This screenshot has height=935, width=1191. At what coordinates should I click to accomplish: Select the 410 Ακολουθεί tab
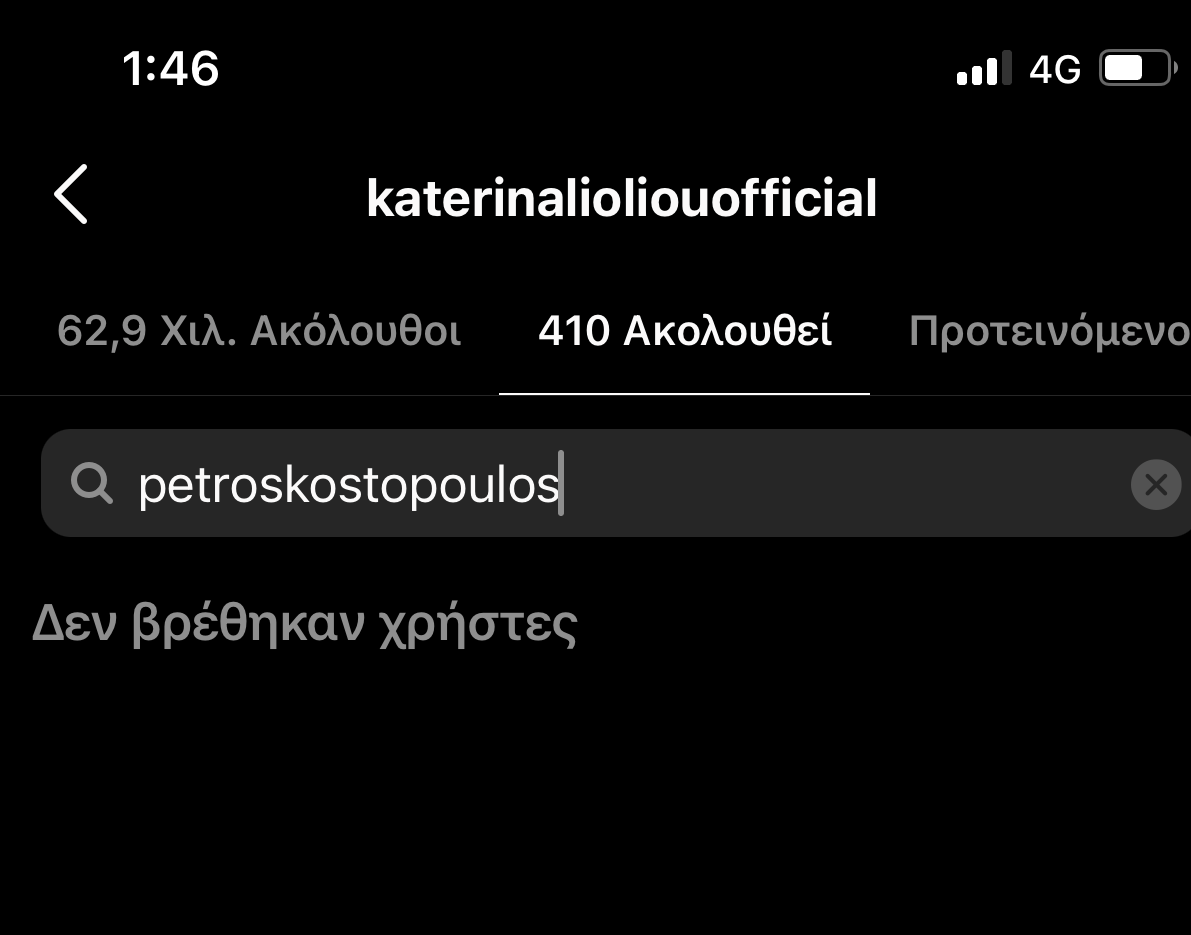(x=684, y=331)
